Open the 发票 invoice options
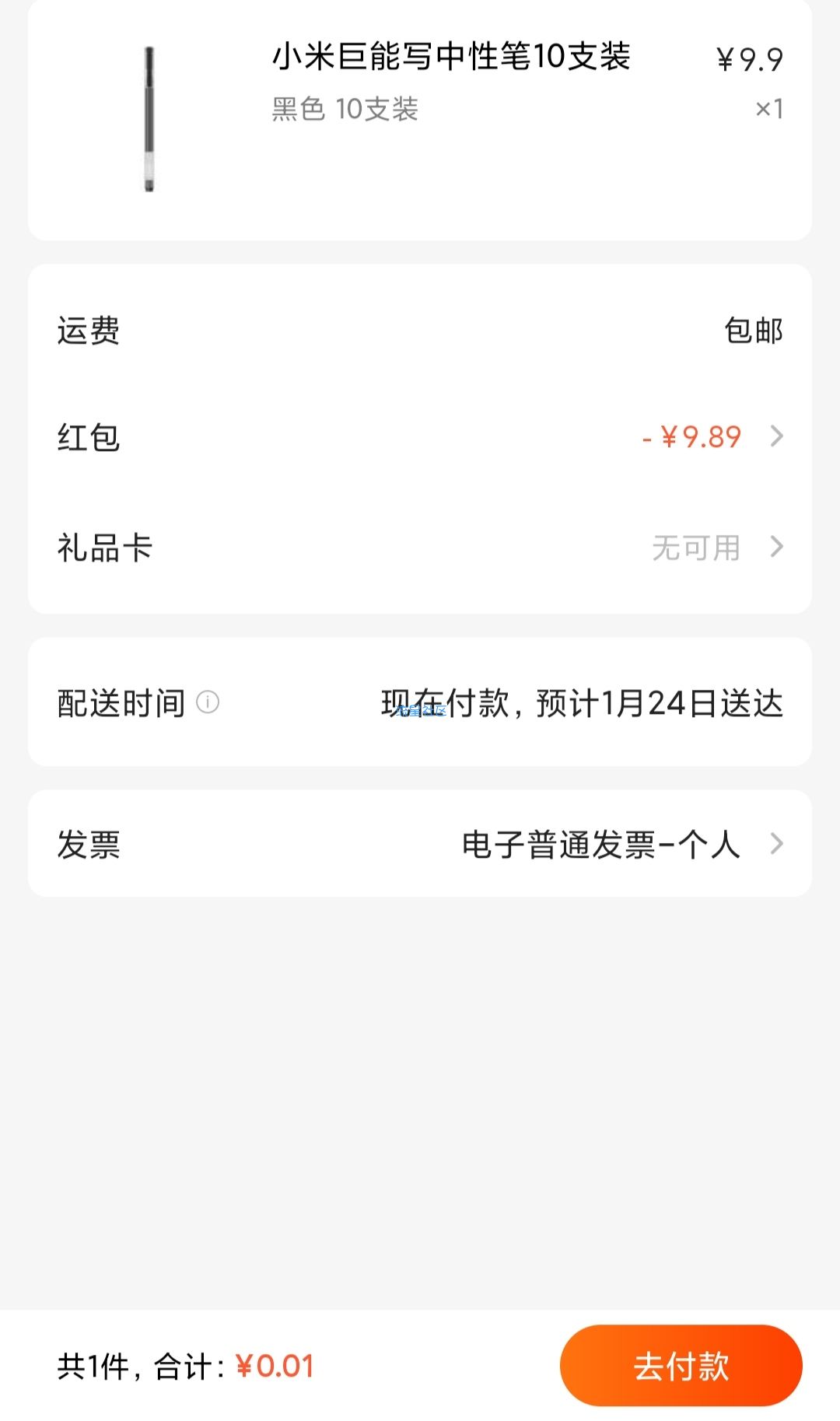840x1421 pixels. pyautogui.click(x=420, y=844)
